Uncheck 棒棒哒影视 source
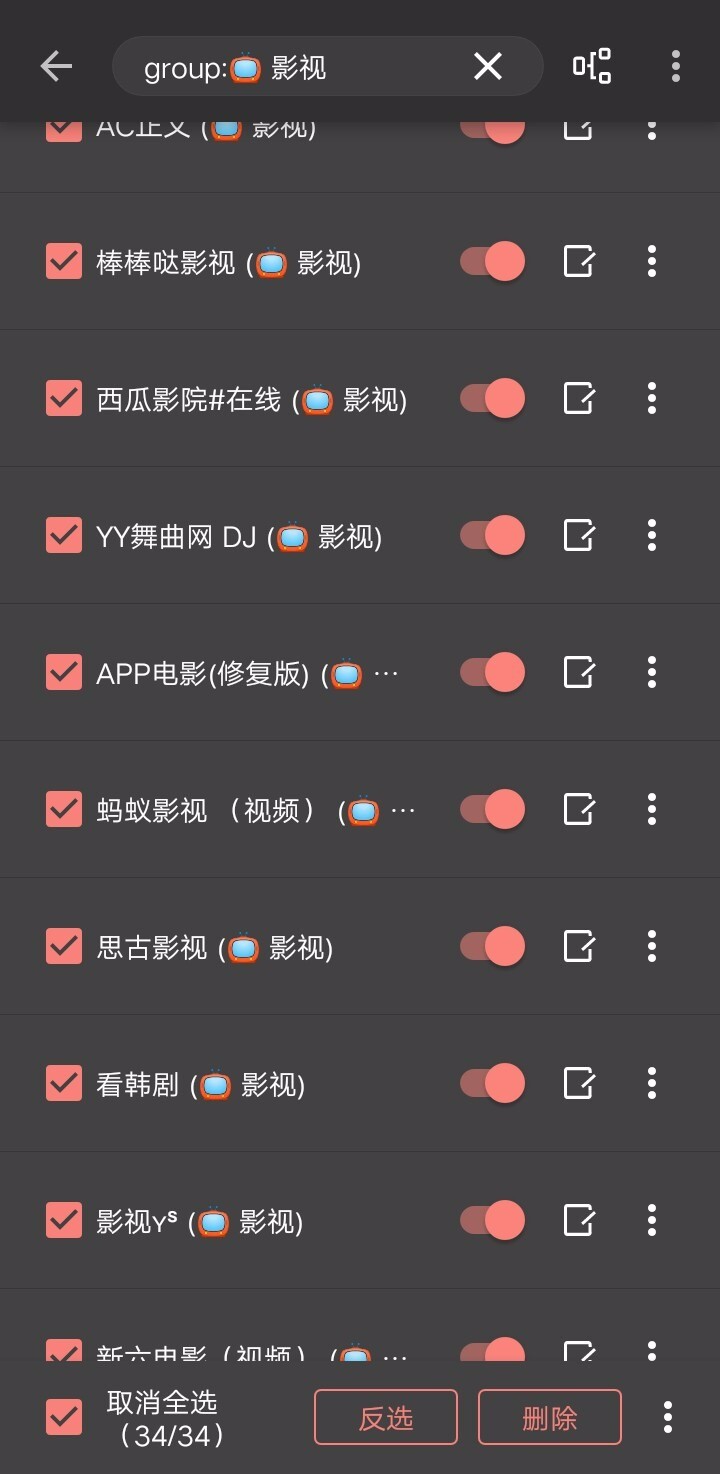This screenshot has height=1474, width=720. pos(64,261)
